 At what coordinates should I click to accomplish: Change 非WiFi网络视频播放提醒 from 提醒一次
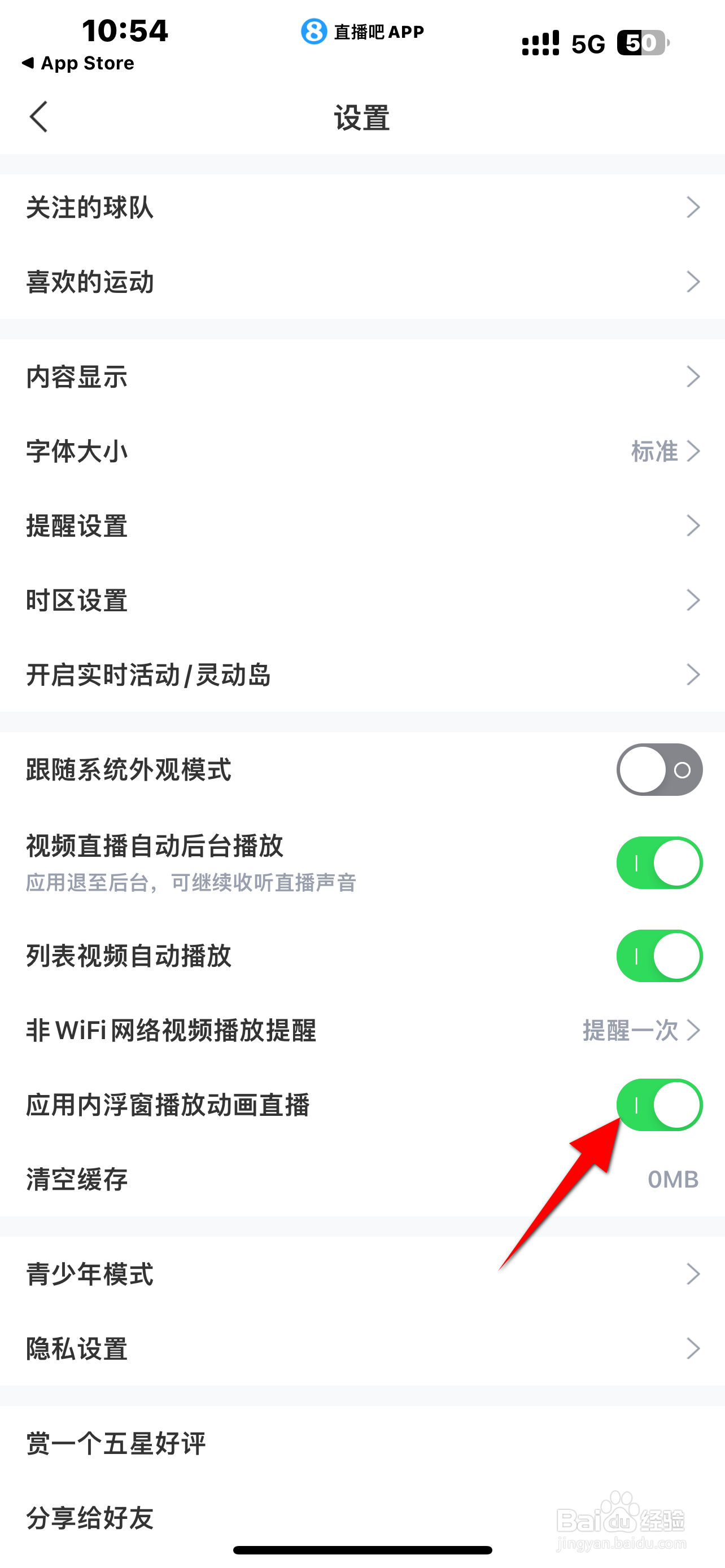(x=362, y=1031)
